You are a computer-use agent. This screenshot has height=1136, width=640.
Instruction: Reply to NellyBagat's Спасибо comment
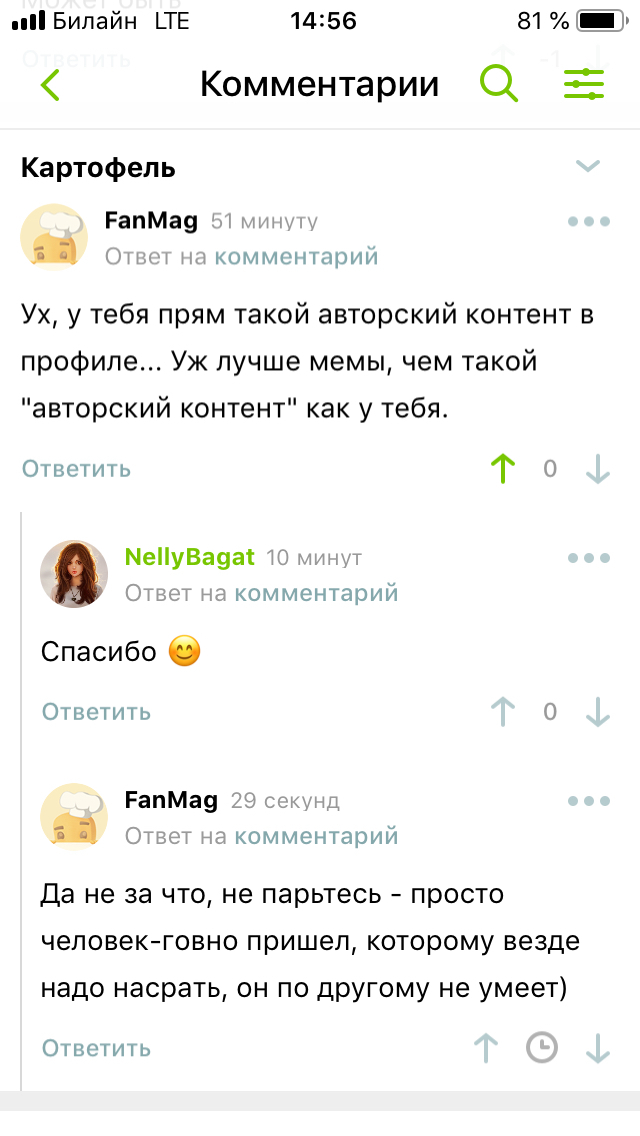click(x=96, y=711)
